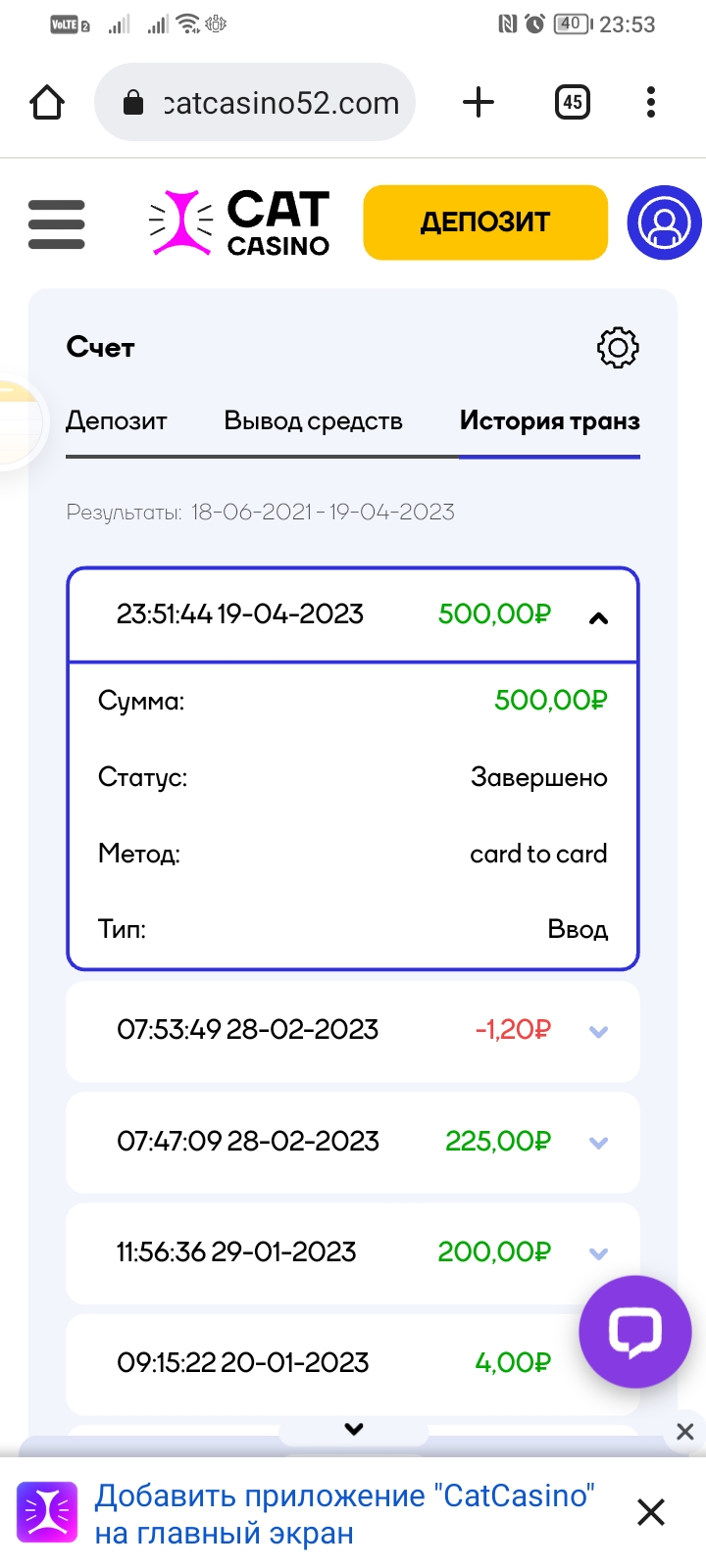Expand the 200,00₽ transaction from 29-01-2023
706x1568 pixels.
pyautogui.click(x=598, y=1252)
